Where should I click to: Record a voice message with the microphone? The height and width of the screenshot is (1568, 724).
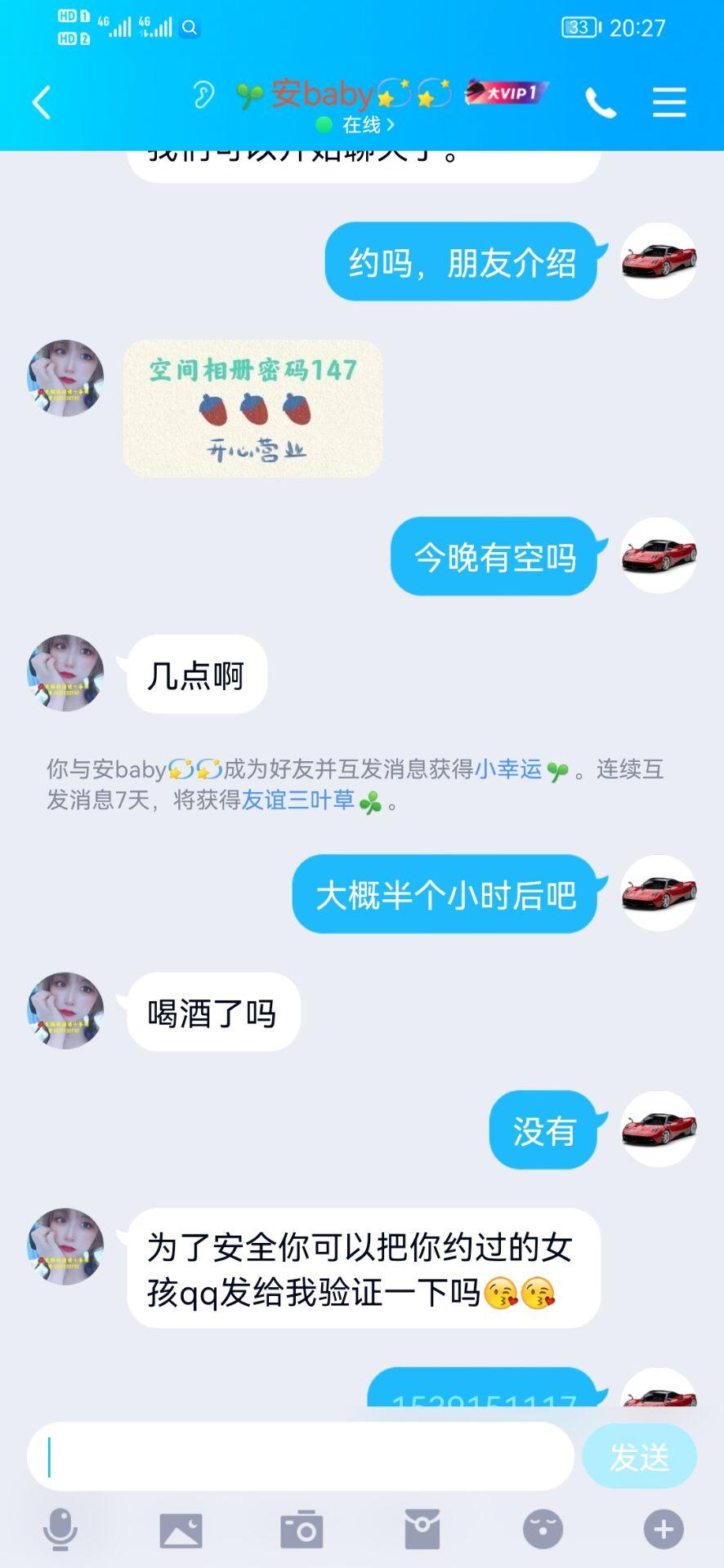(x=60, y=1529)
